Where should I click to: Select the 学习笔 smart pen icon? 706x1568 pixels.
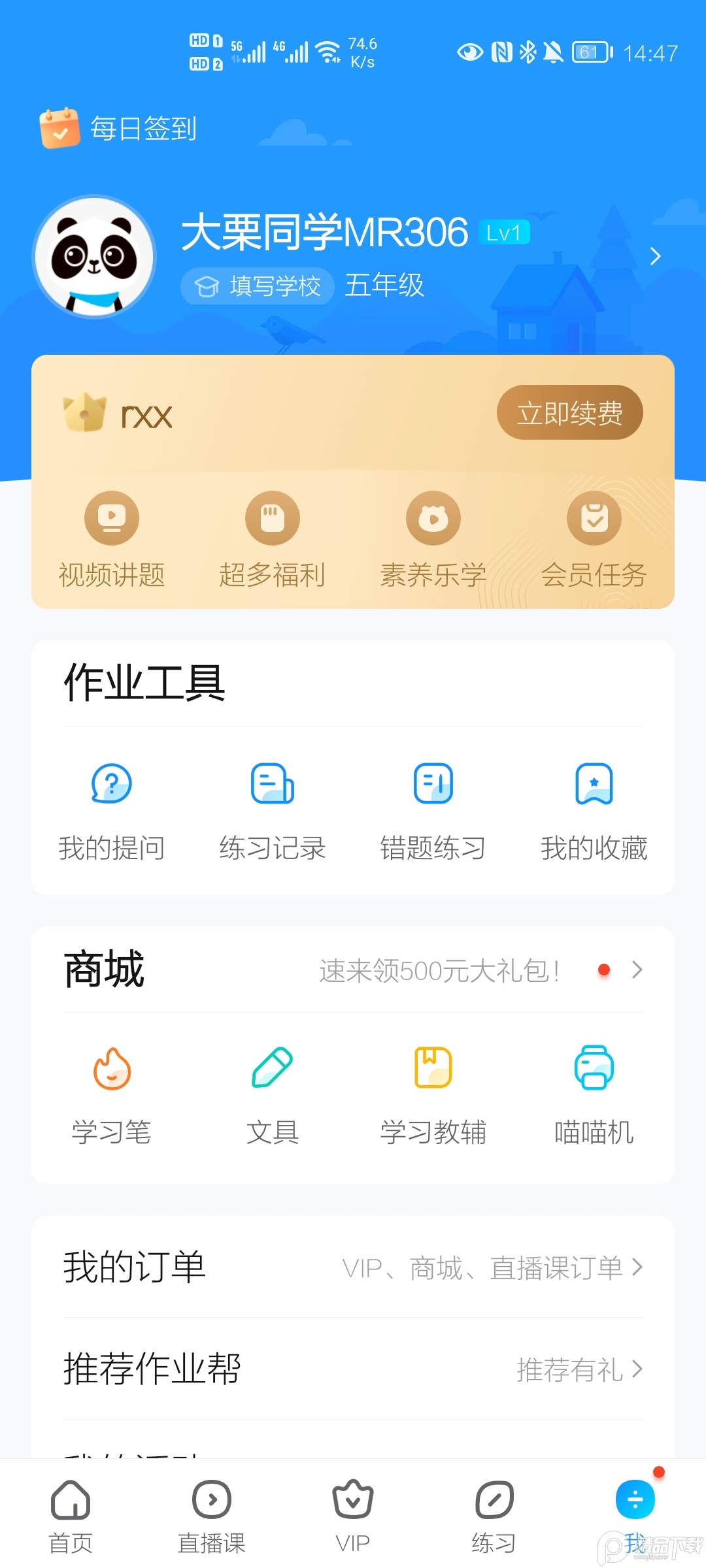point(111,1094)
